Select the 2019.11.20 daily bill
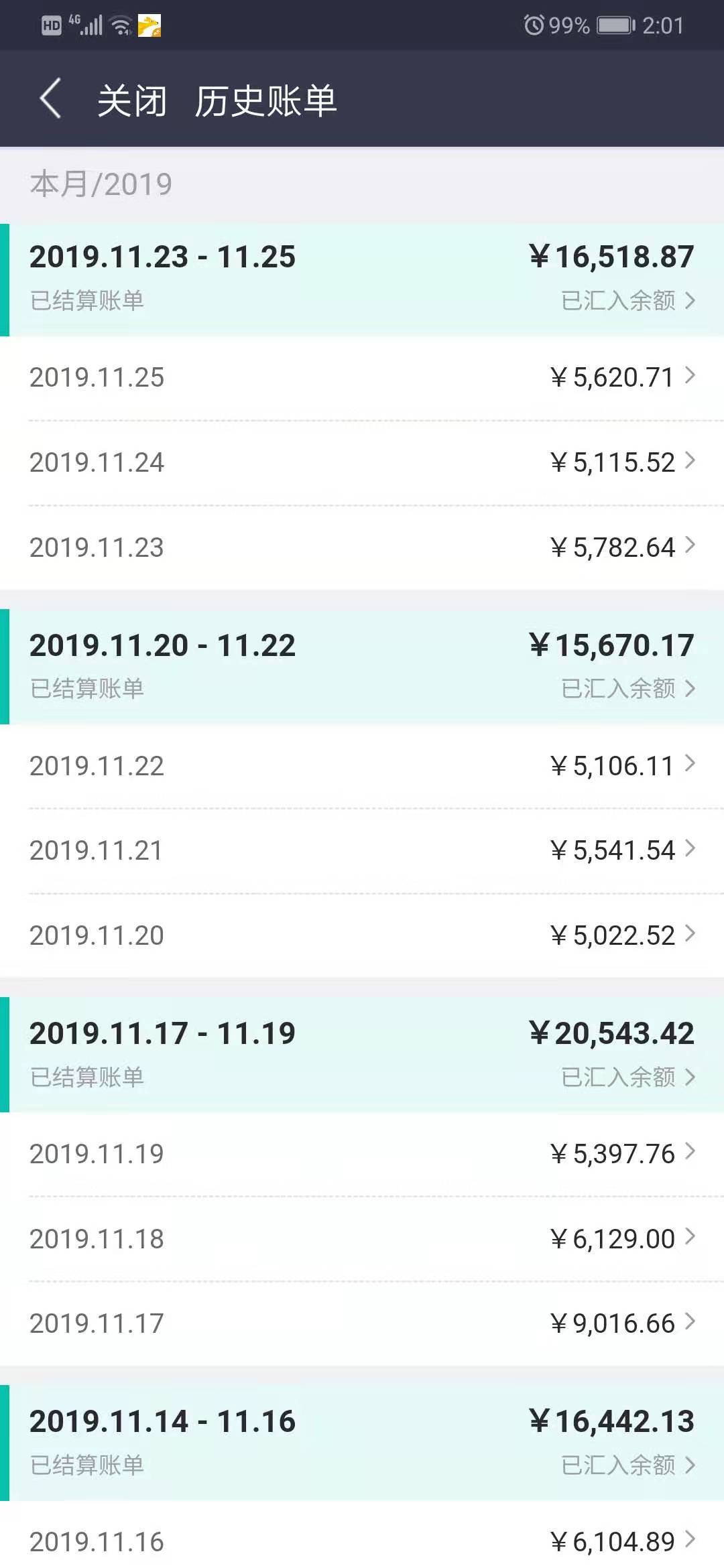This screenshot has width=724, height=1568. pyautogui.click(x=362, y=935)
